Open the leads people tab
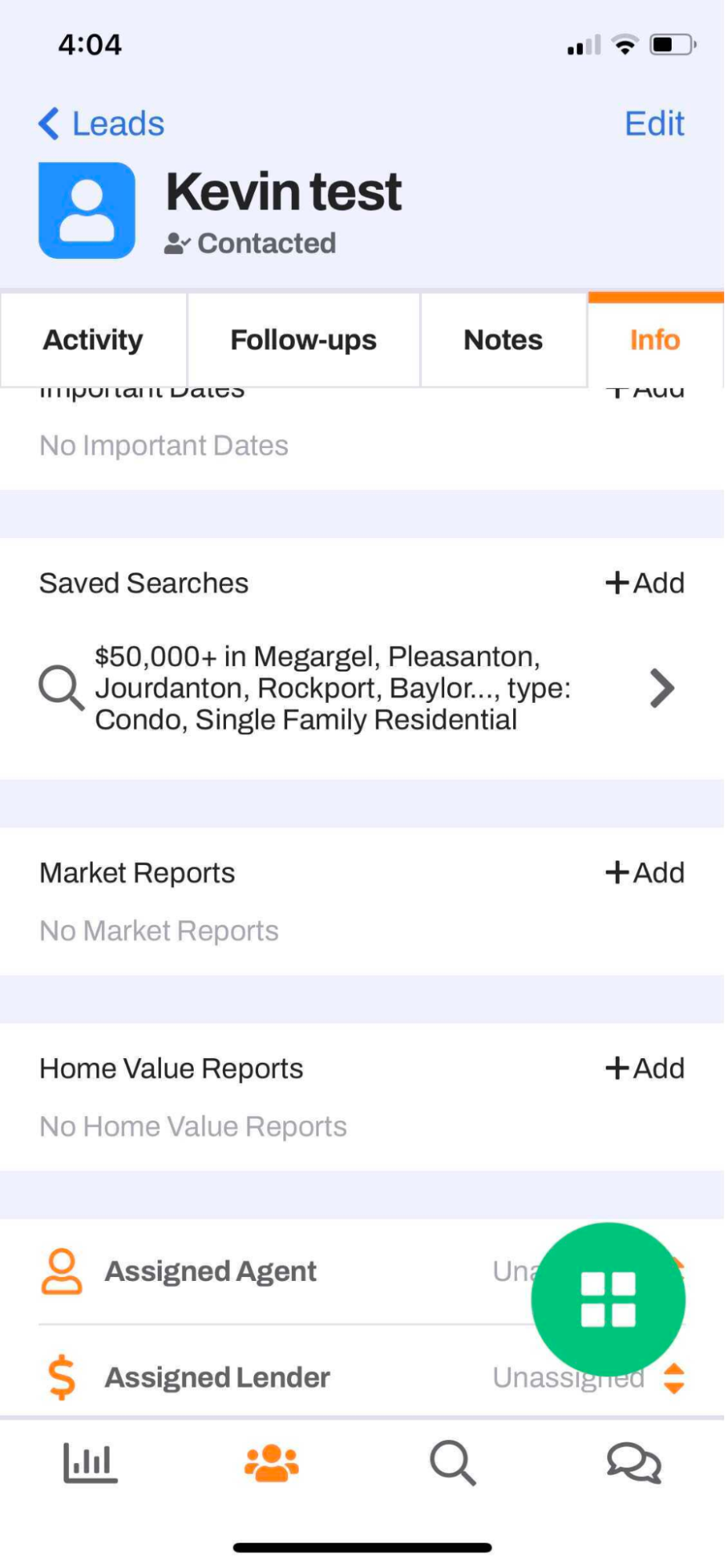The height and width of the screenshot is (1568, 725). [x=271, y=1463]
